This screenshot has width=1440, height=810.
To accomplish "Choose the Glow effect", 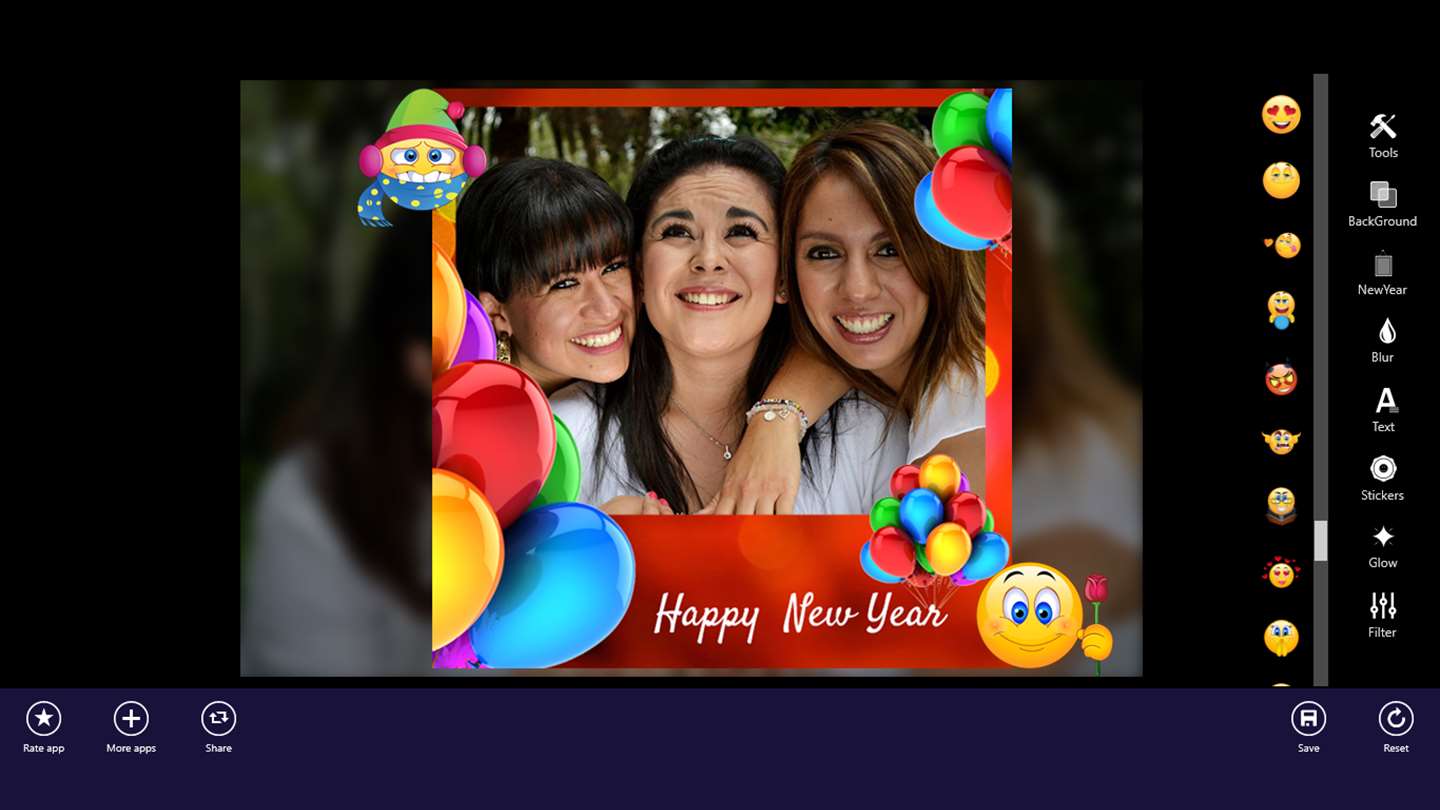I will click(1382, 545).
